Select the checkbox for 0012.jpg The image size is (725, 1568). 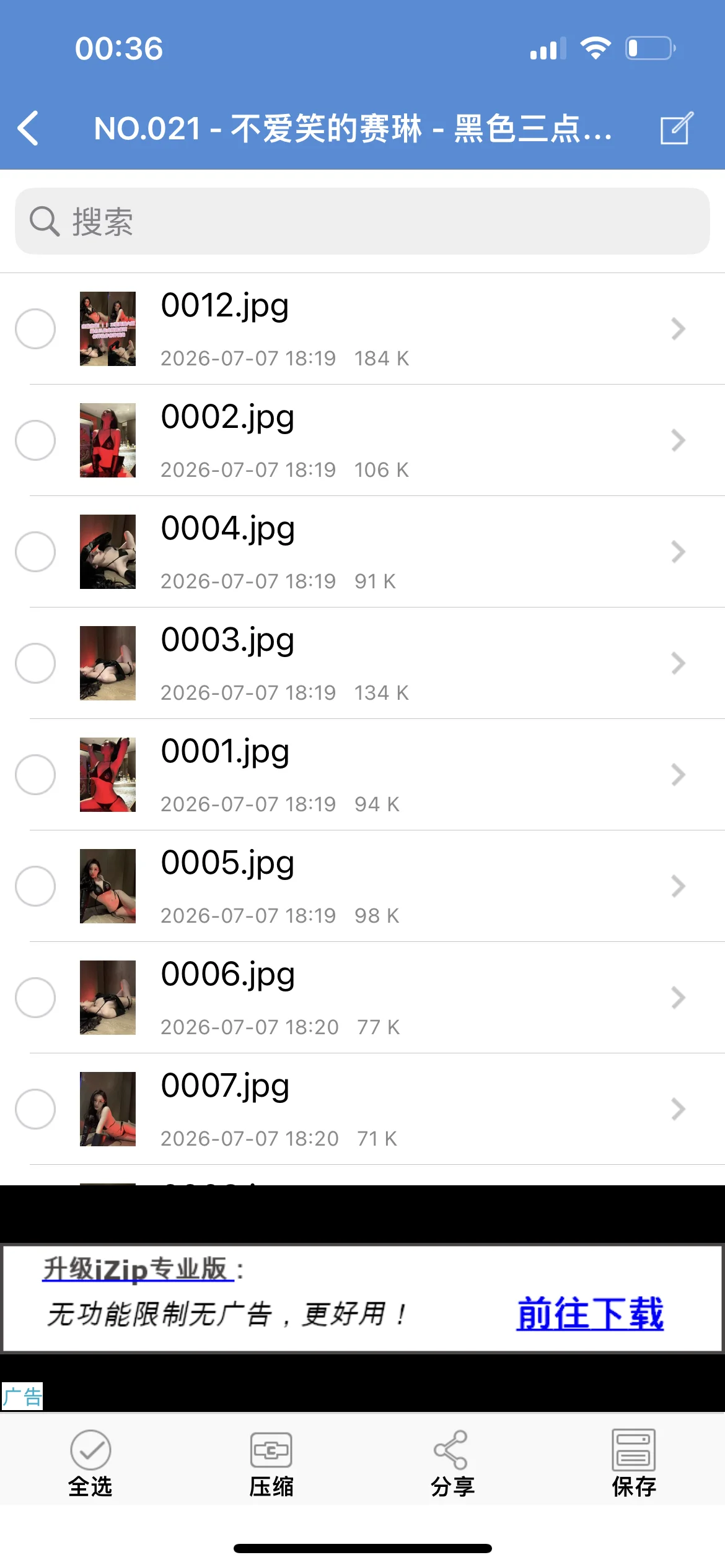pyautogui.click(x=35, y=329)
